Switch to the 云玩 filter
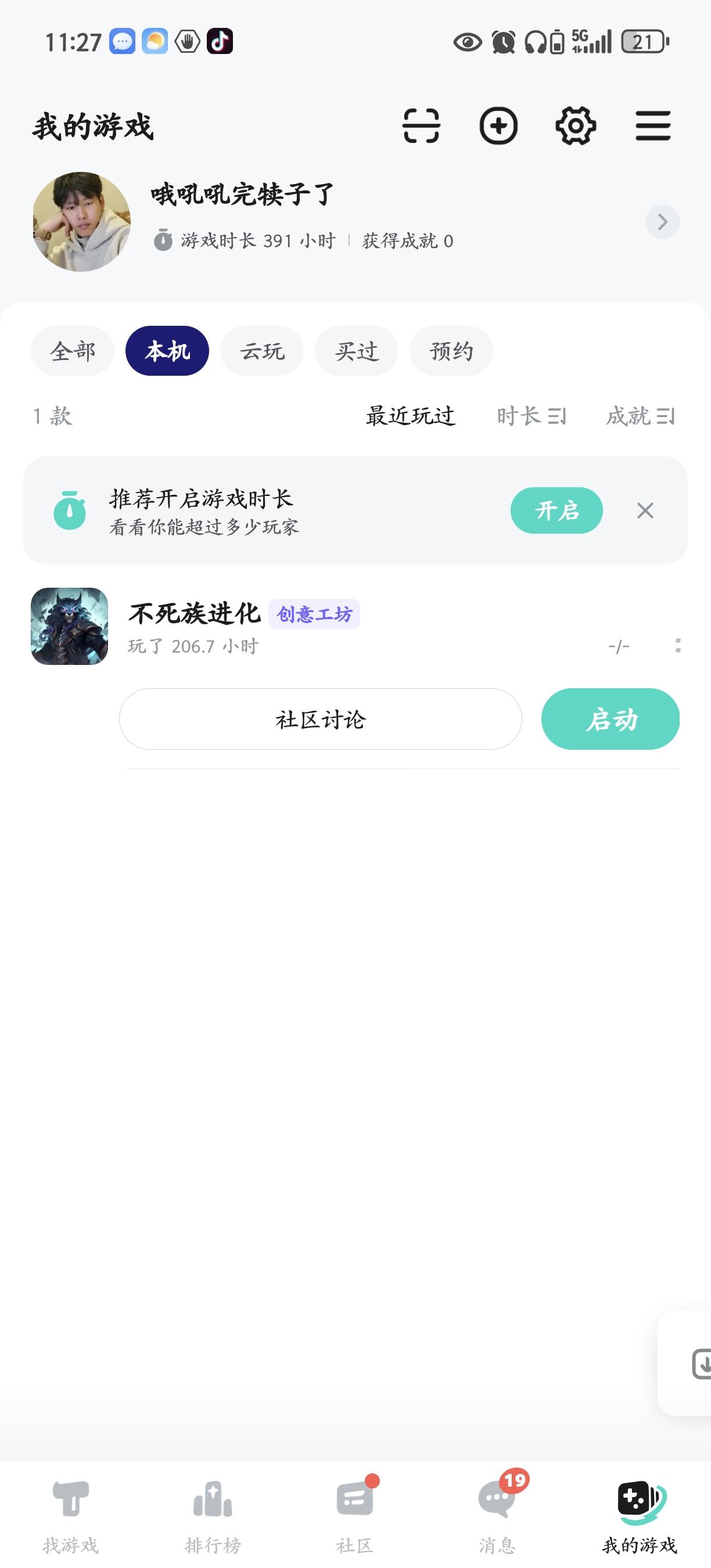 click(x=262, y=351)
